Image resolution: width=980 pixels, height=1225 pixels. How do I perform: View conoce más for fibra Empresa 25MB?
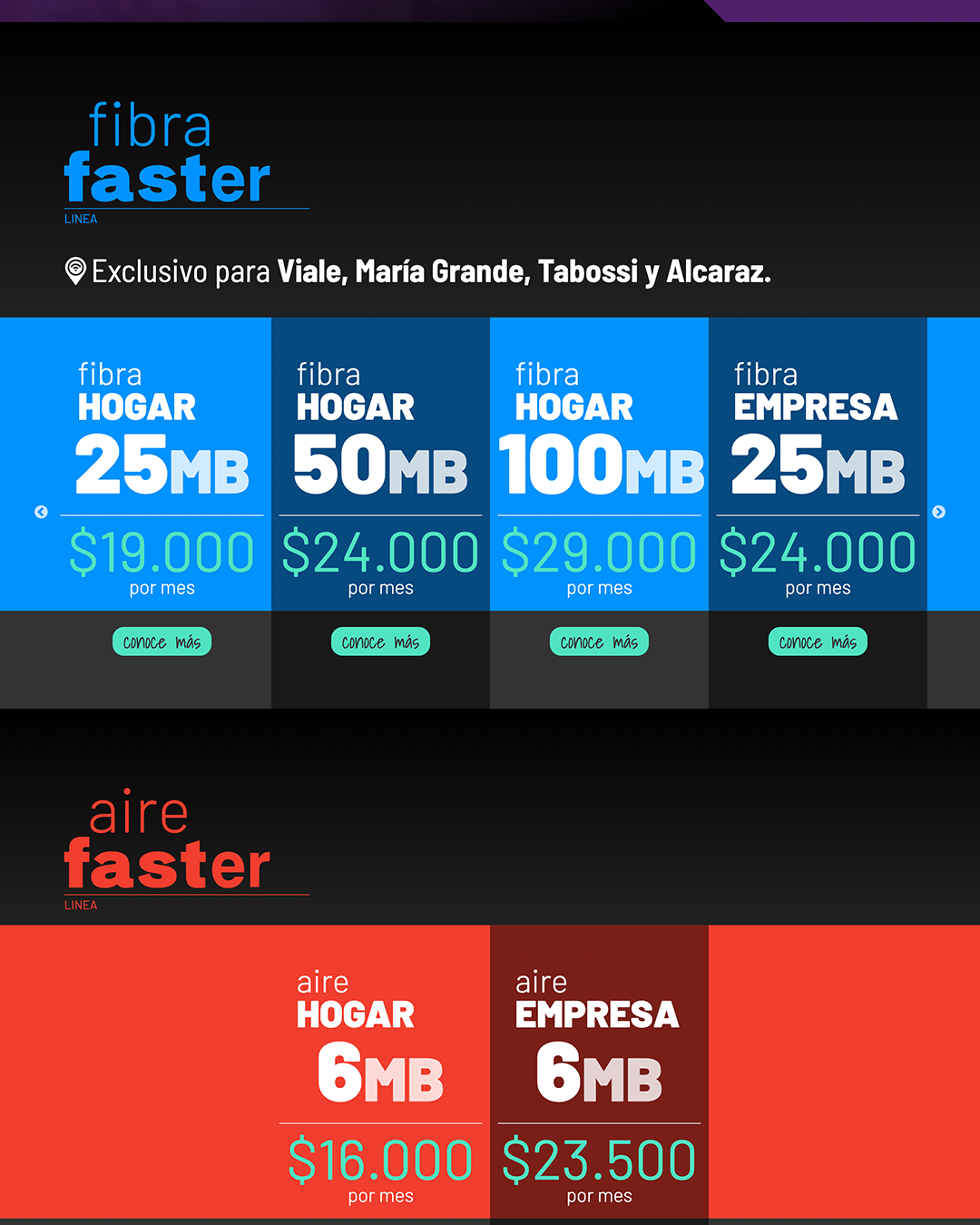818,642
